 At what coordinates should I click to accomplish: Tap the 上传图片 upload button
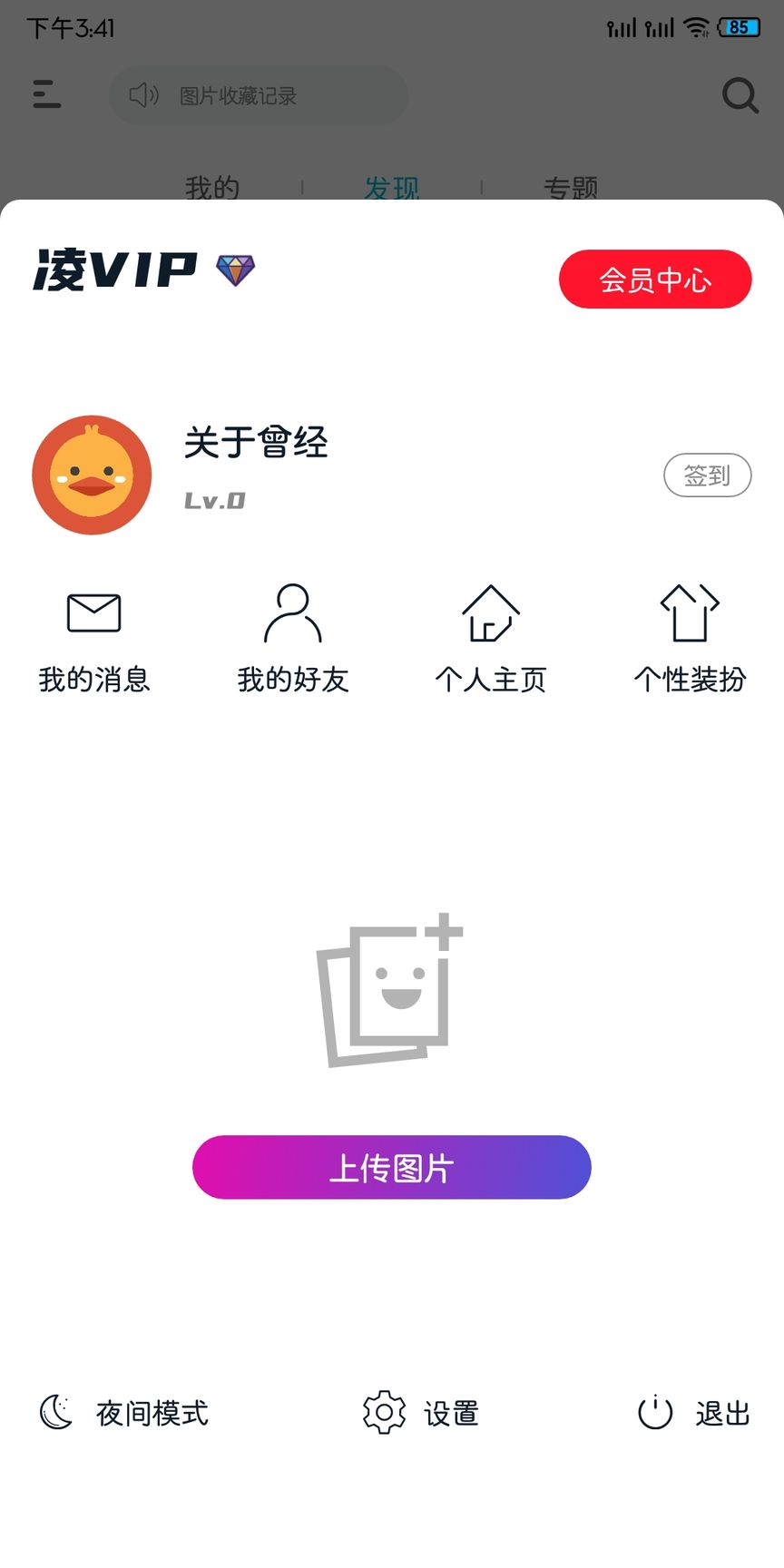pos(392,1167)
